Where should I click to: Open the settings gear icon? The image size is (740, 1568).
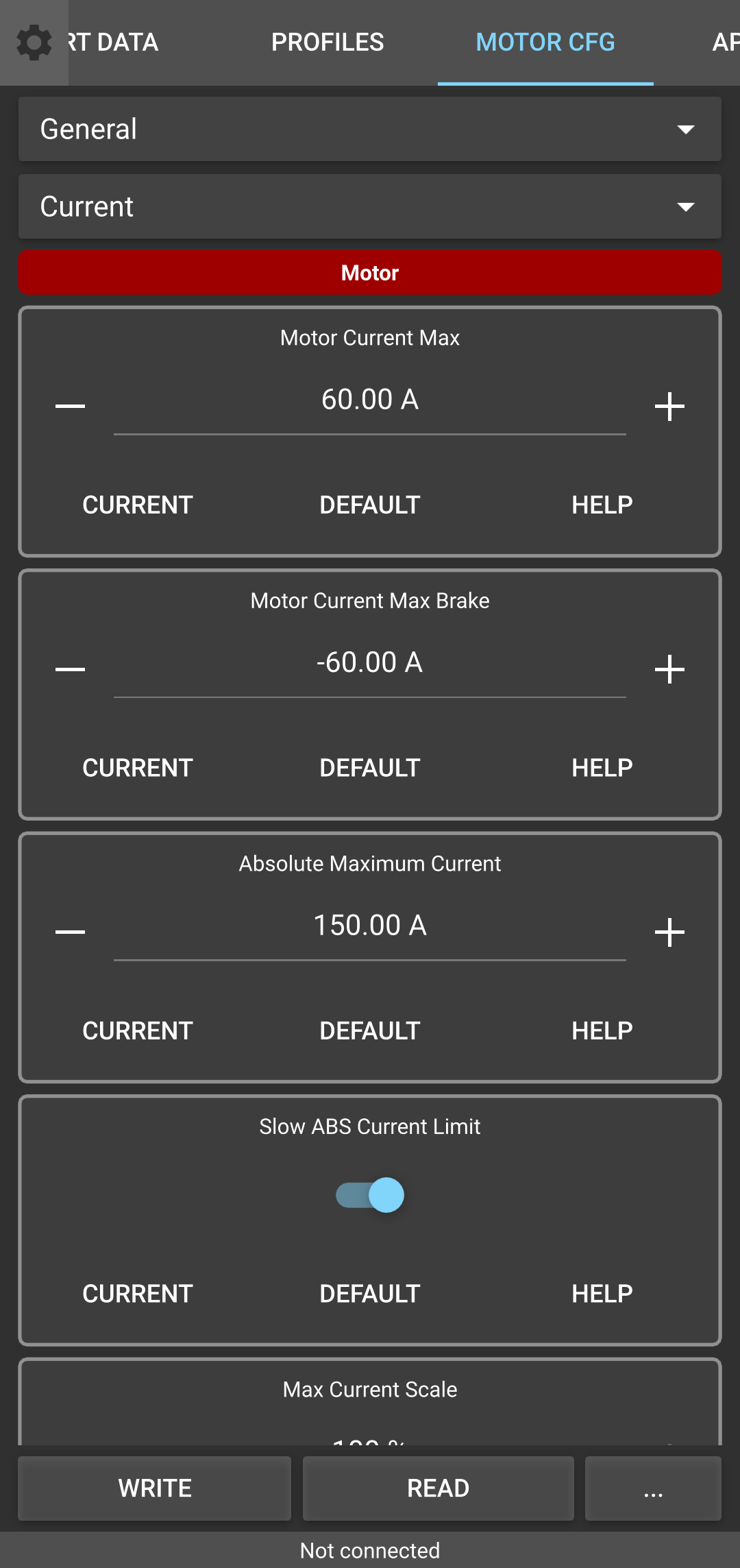click(34, 43)
